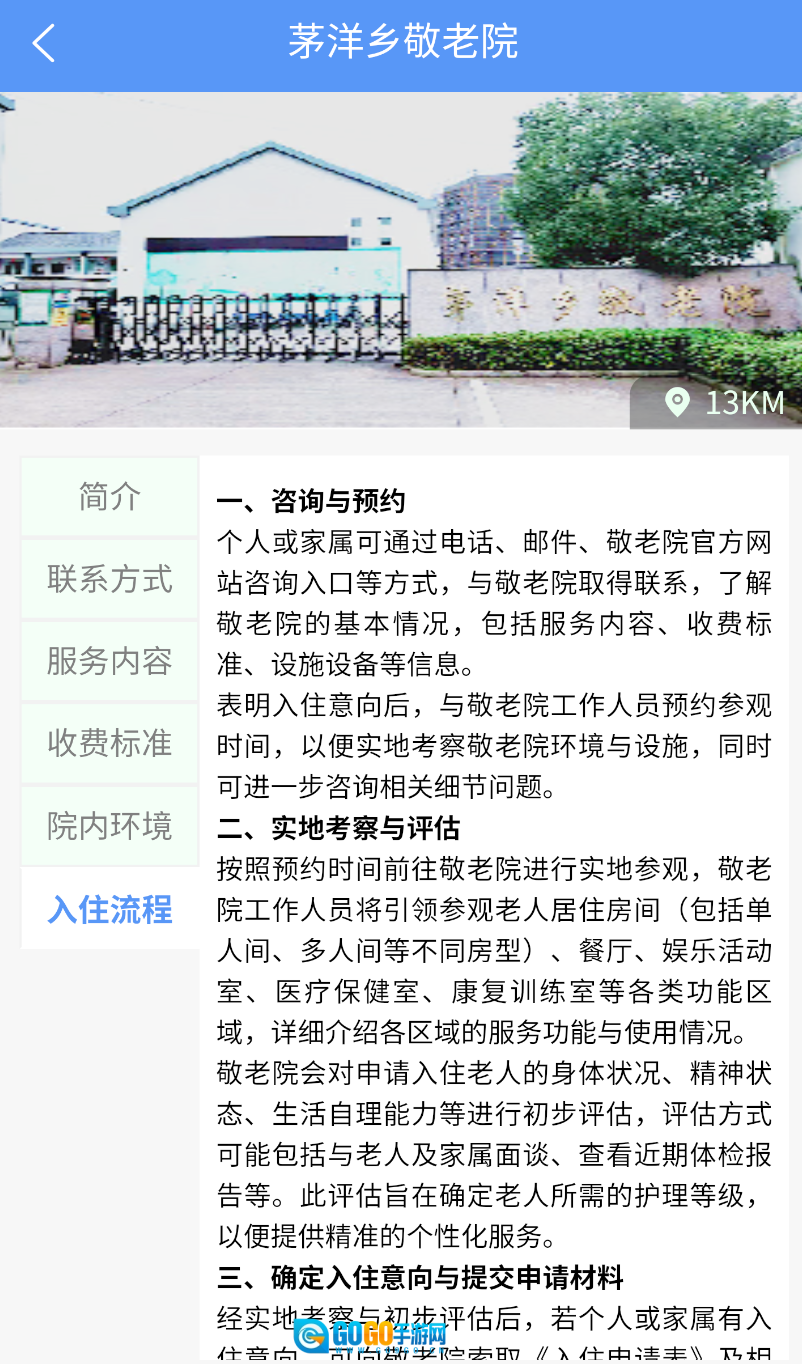Open the 13KM location marker
Viewport: 802px width, 1364px height.
click(724, 402)
